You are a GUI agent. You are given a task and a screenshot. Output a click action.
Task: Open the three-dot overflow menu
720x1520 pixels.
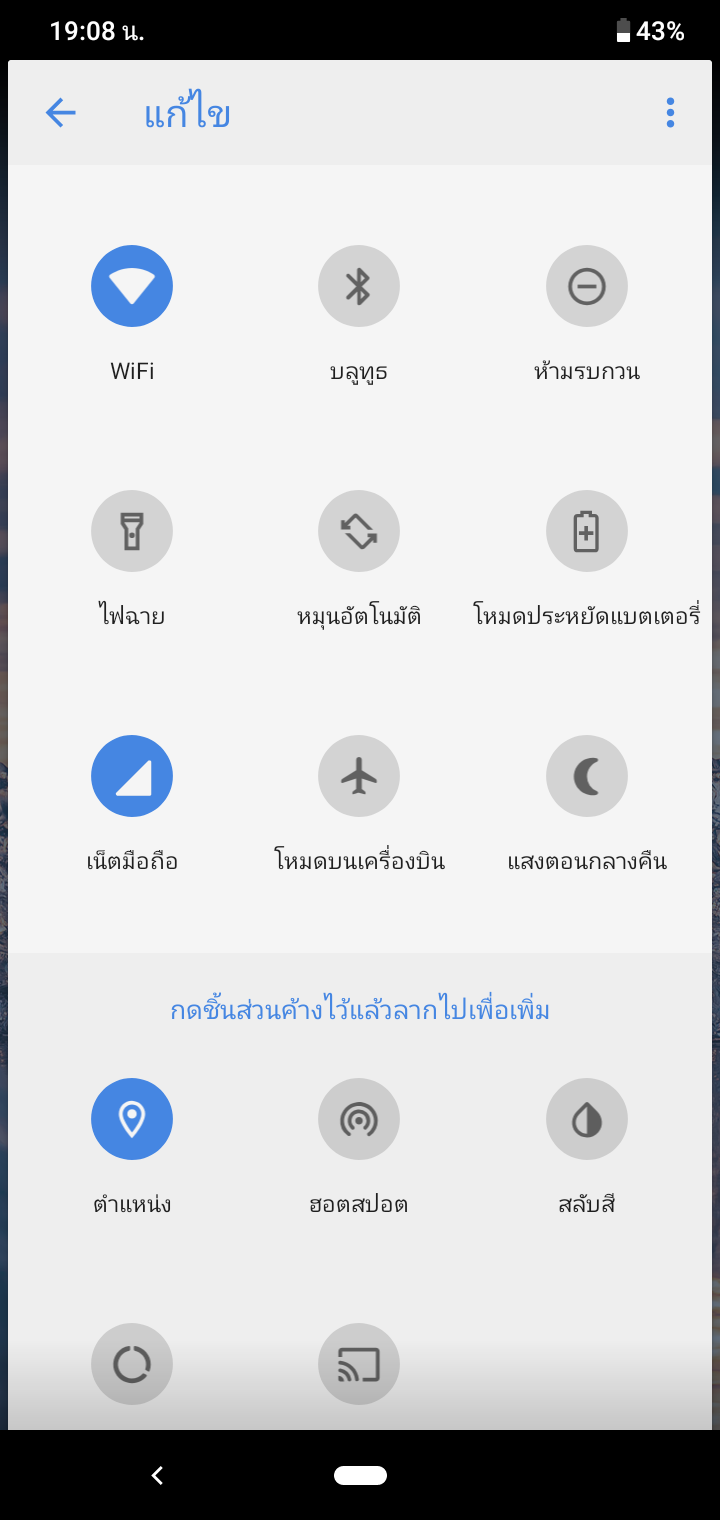coord(670,113)
